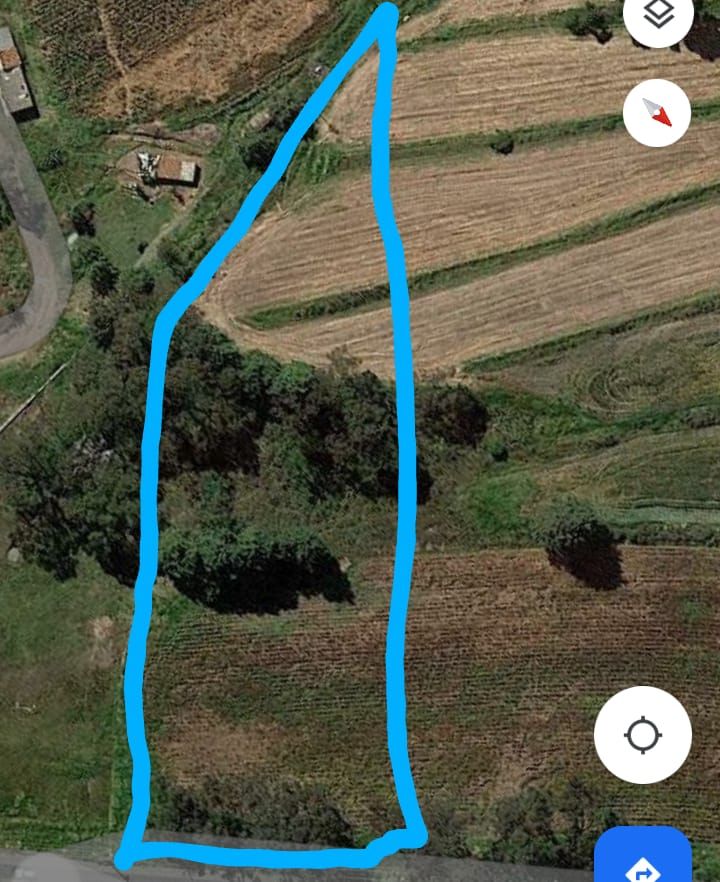The image size is (720, 882).
Task: Tap the compass to reset map orientation
Action: click(x=657, y=113)
